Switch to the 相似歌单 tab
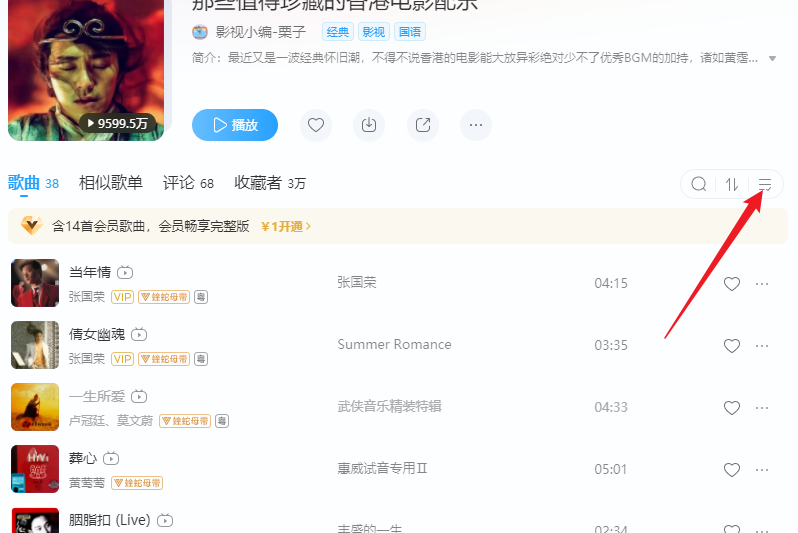The height and width of the screenshot is (533, 798). (110, 183)
